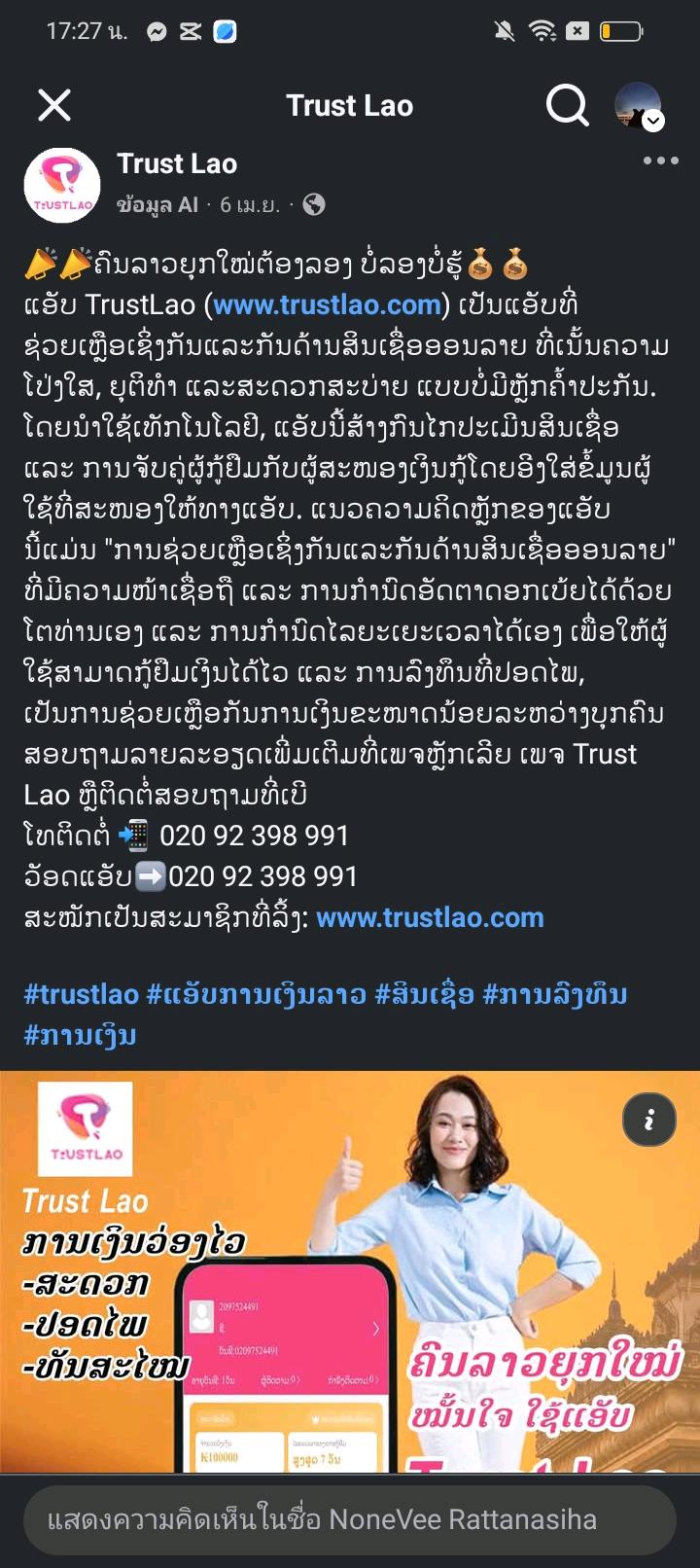
Task: Open the ข้อมูล AI info label
Action: click(157, 204)
